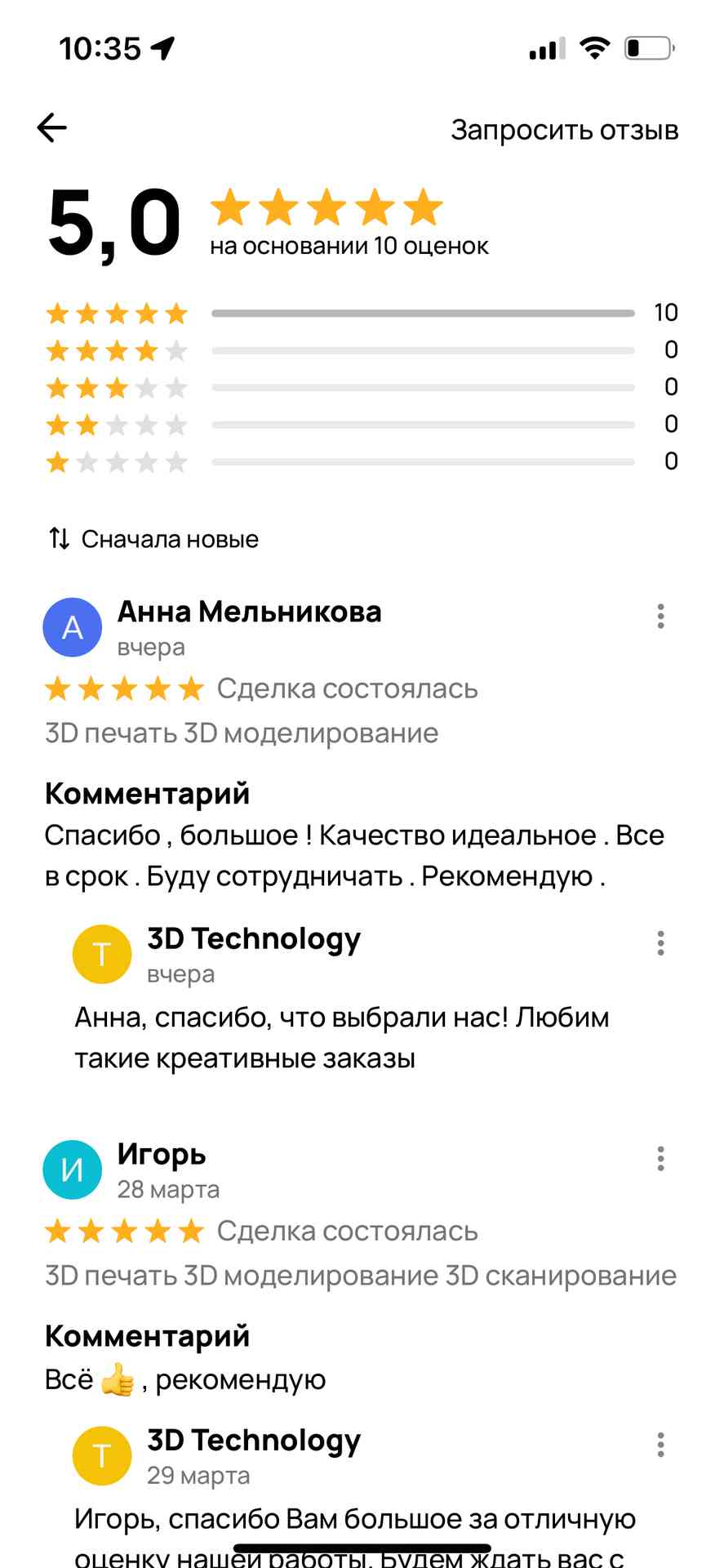Viewport: 724px width, 1568px height.
Task: Open Игорь's profile avatar
Action: (x=73, y=1169)
